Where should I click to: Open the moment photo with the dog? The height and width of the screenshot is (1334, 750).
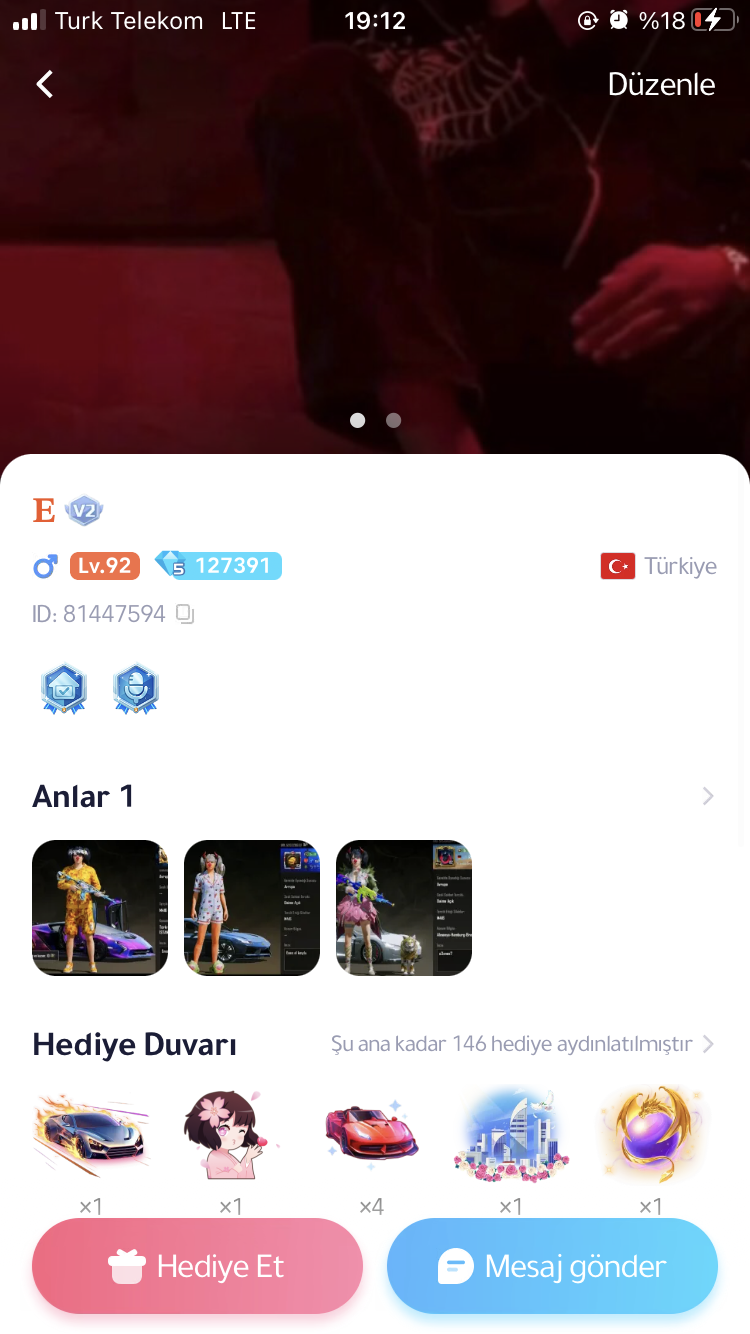pos(404,908)
